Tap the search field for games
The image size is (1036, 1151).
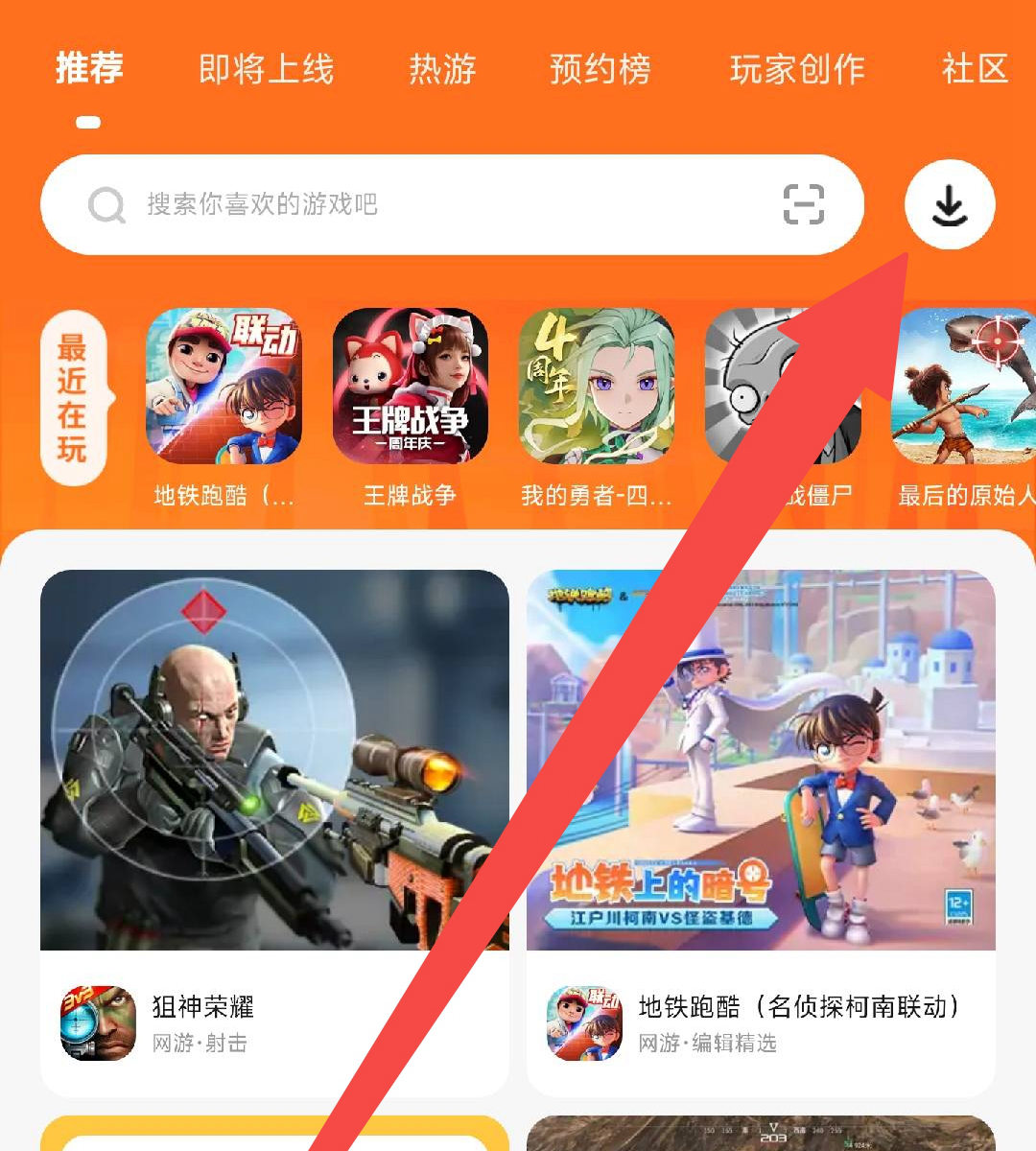pos(432,204)
